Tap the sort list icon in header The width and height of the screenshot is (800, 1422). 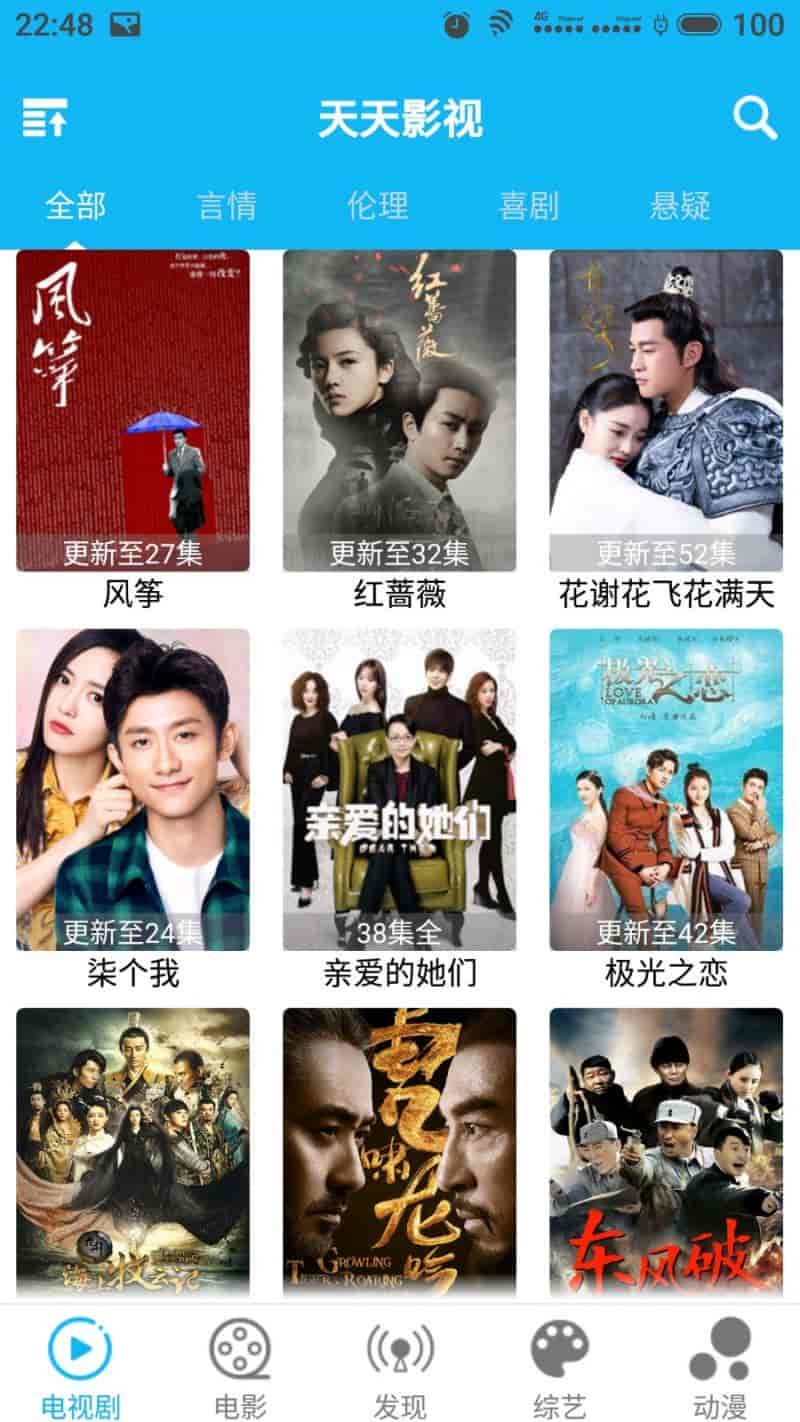[x=45, y=118]
